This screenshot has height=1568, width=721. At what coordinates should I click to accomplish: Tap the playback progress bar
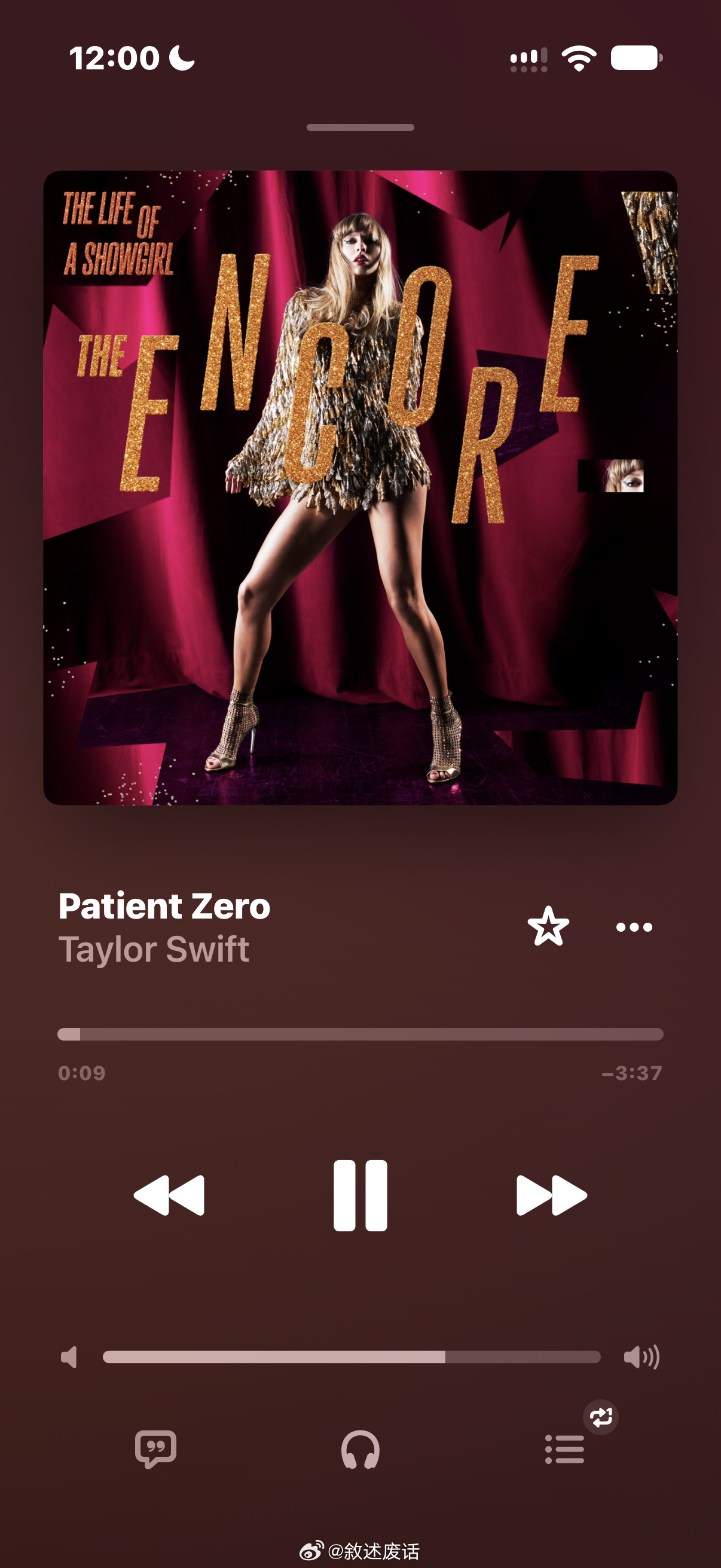(360, 1033)
